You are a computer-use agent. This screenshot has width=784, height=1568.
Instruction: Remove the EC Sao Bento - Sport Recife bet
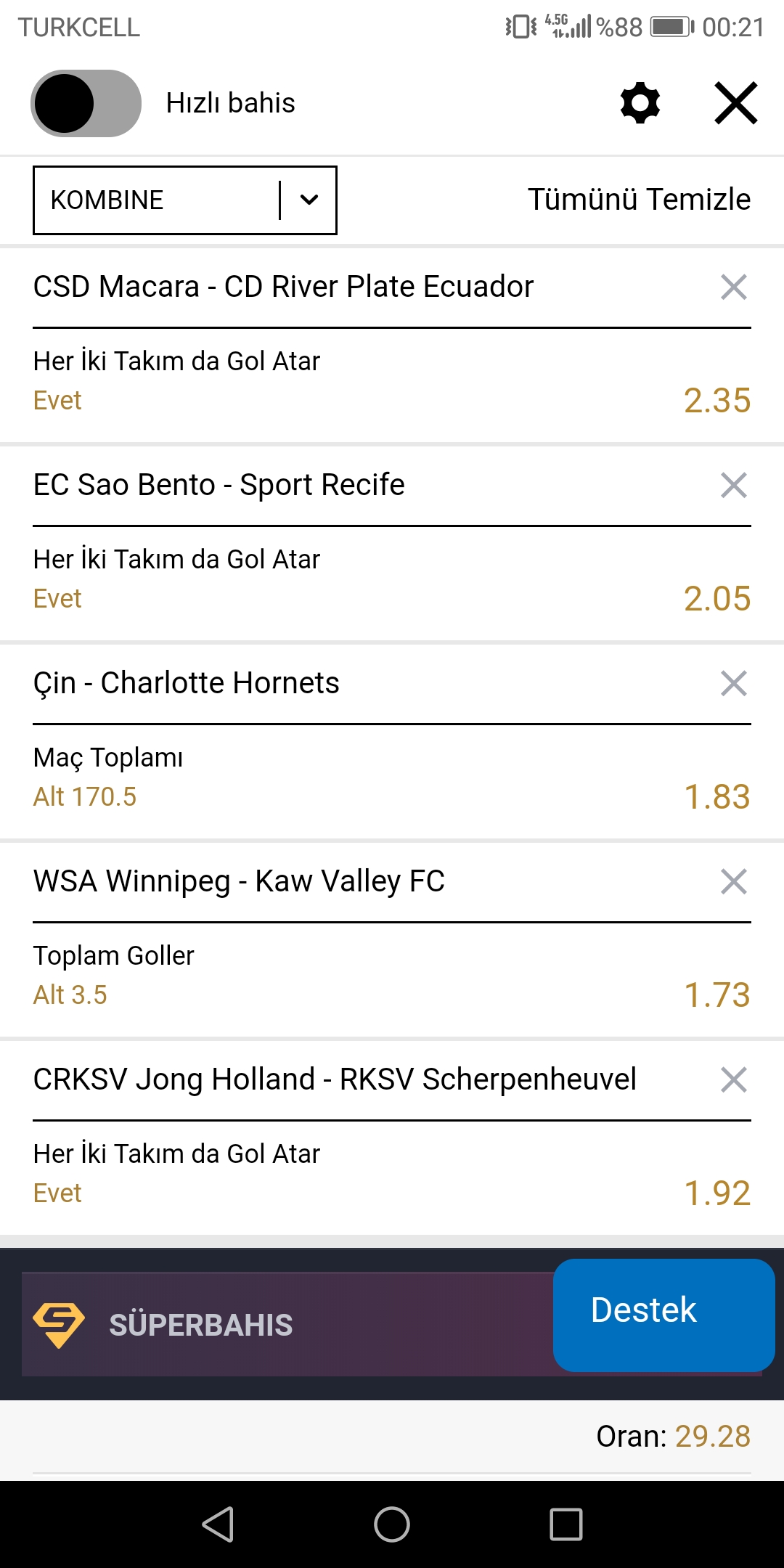coord(734,485)
